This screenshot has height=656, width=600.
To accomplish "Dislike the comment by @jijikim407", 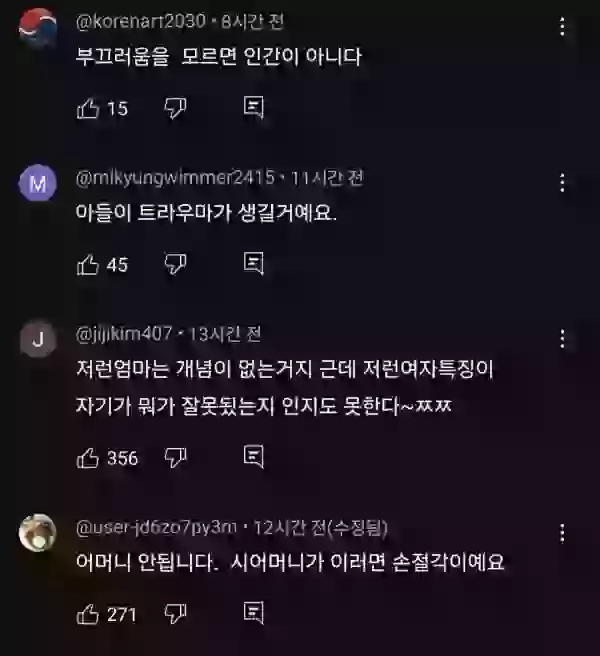I will (176, 458).
